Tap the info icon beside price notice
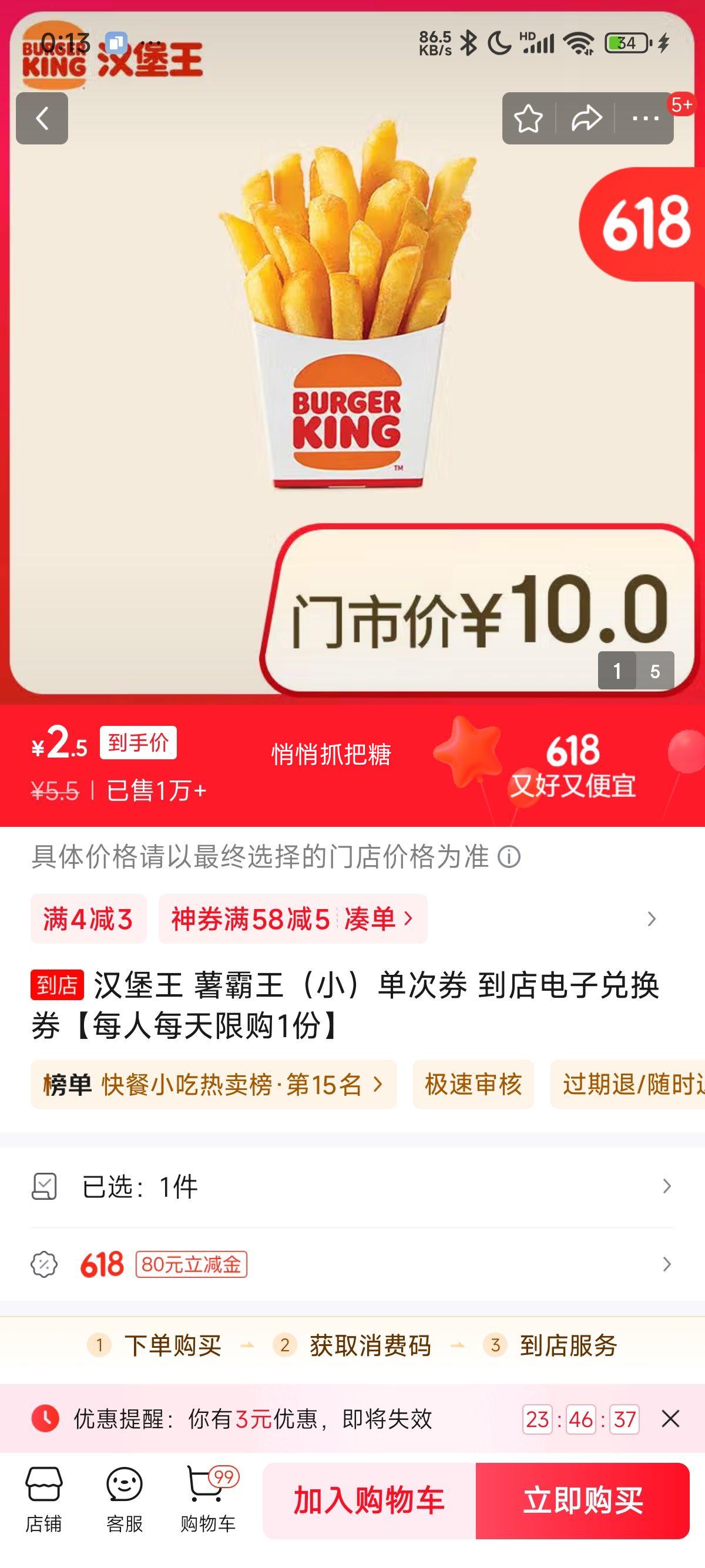 [x=509, y=857]
